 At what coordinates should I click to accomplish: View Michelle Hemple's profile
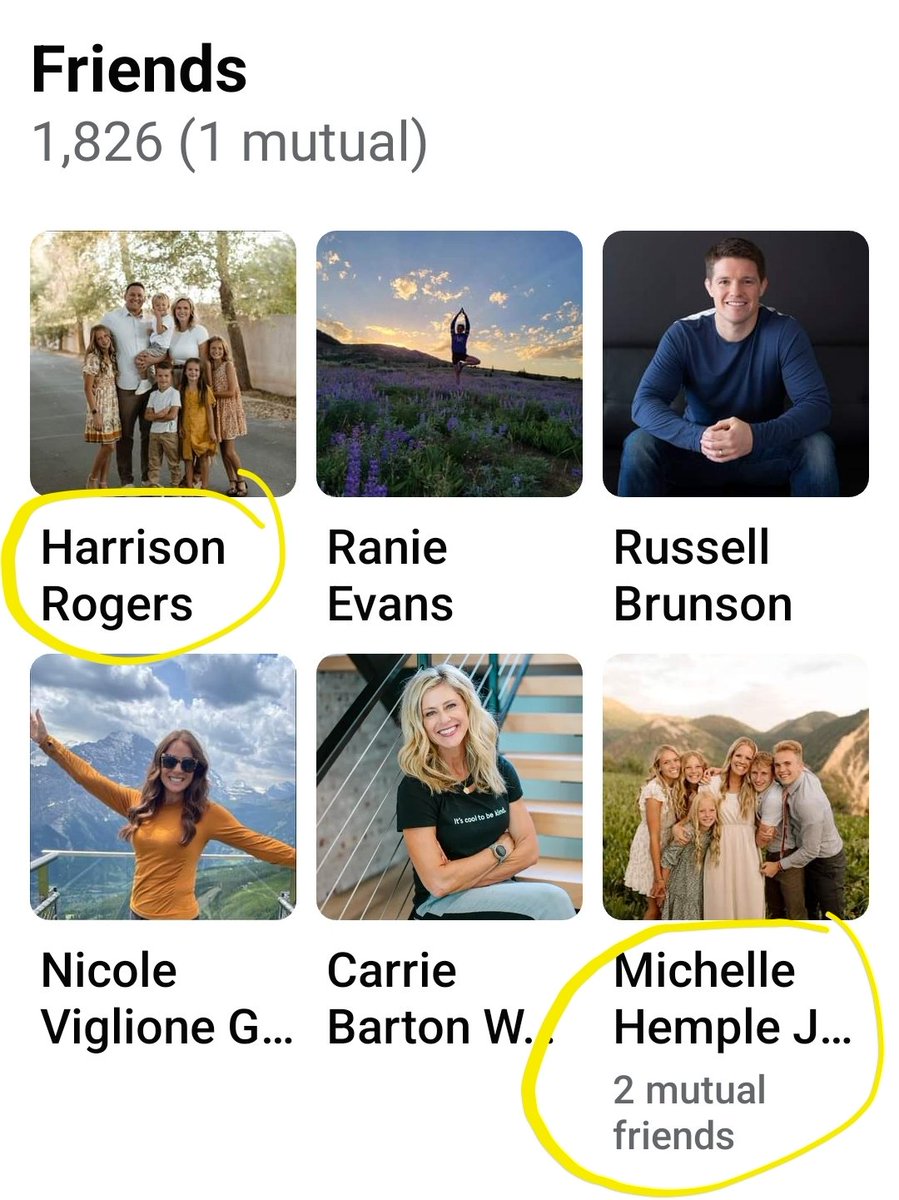pyautogui.click(x=735, y=786)
